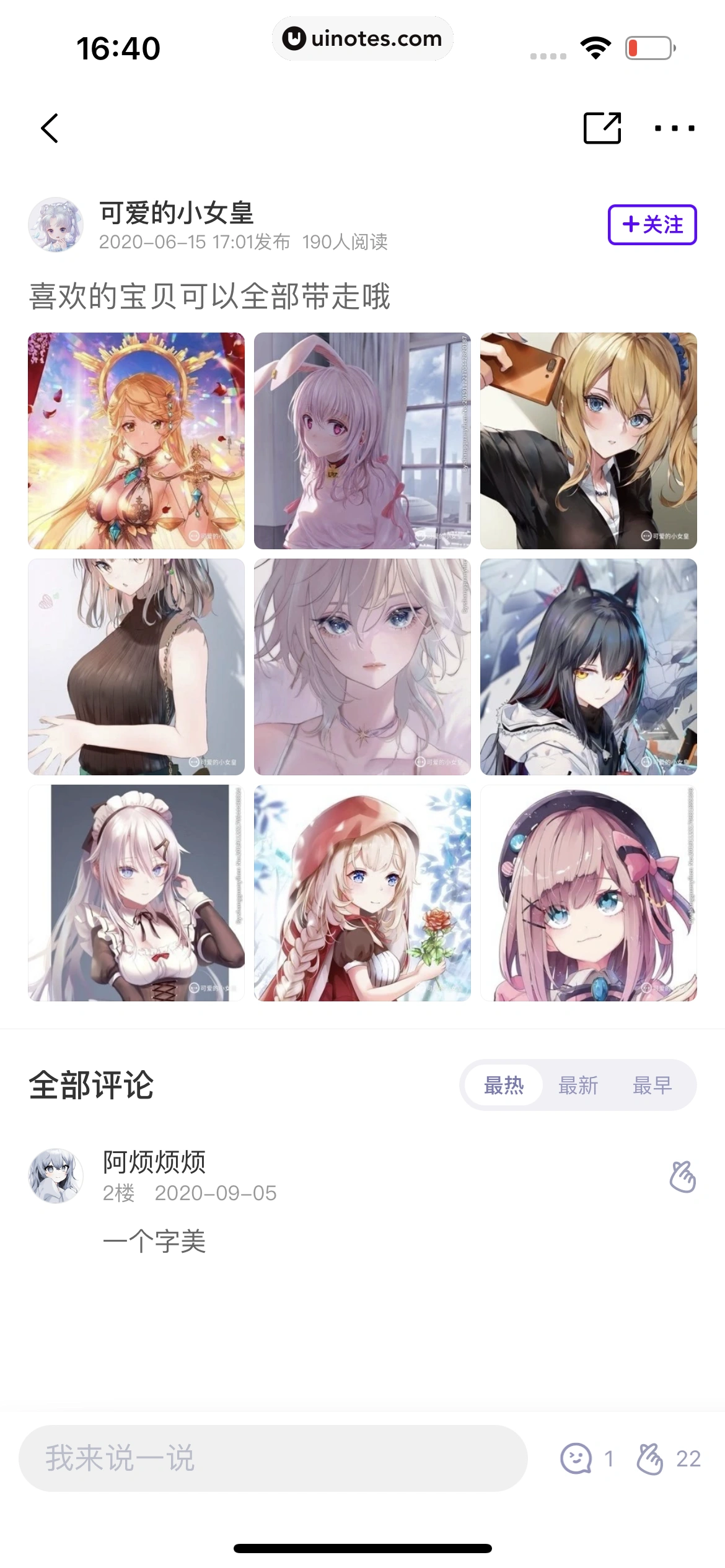Enable 最早 sorting for comments
The height and width of the screenshot is (1568, 725).
pos(652,1085)
